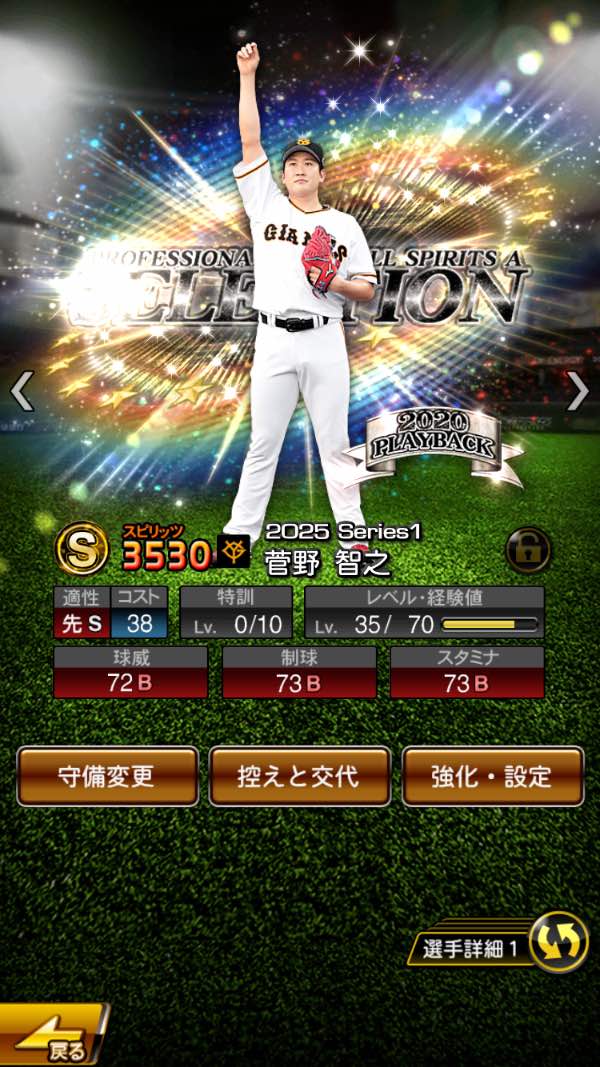Screen dimensions: 600x1067
Task: Go to the previous player card
Action: 22,392
